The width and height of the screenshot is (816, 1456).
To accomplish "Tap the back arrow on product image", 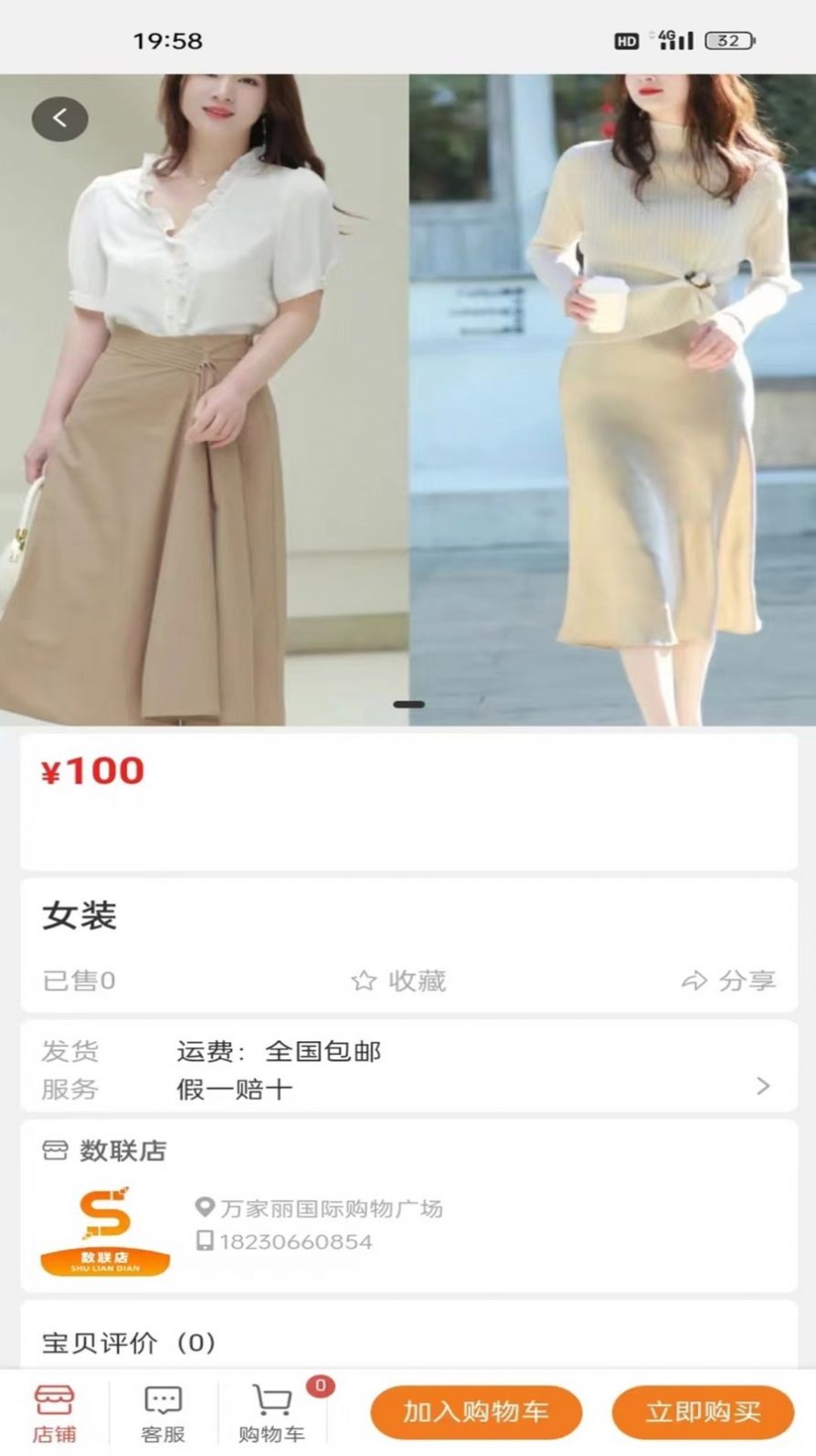I will [x=59, y=117].
